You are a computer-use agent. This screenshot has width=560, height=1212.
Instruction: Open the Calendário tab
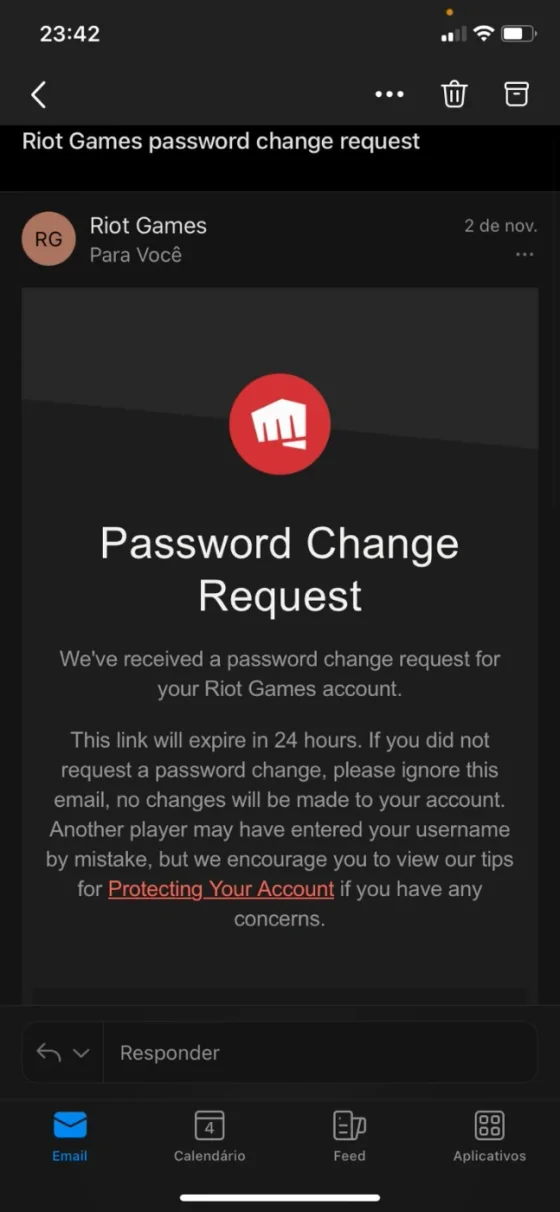click(209, 1136)
